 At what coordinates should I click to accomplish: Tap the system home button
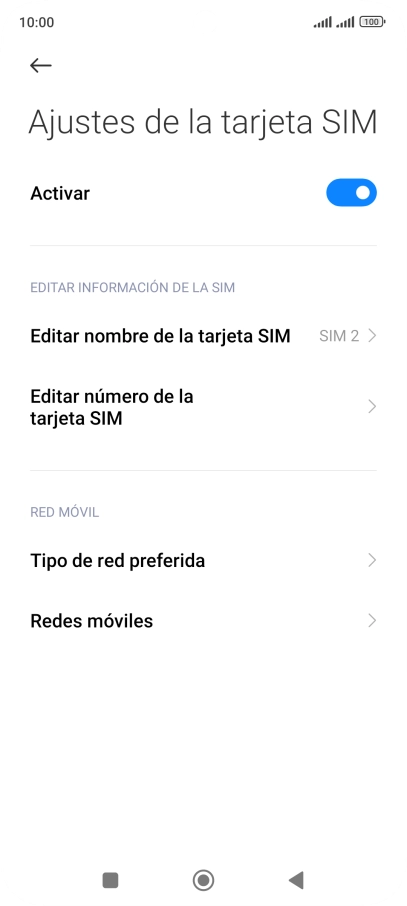pyautogui.click(x=204, y=881)
